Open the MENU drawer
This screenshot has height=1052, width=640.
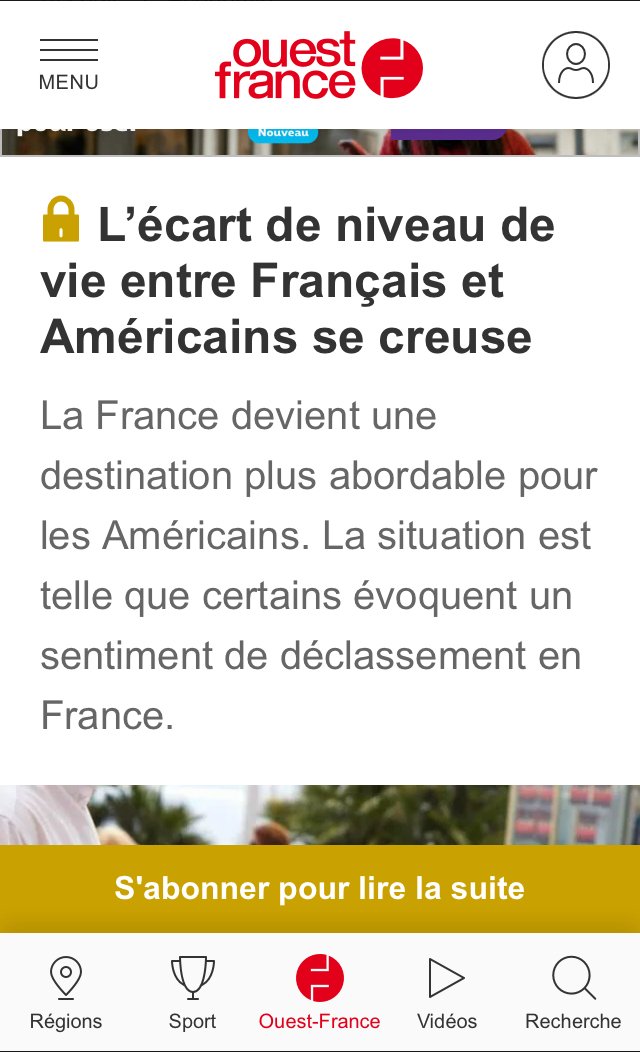[68, 65]
